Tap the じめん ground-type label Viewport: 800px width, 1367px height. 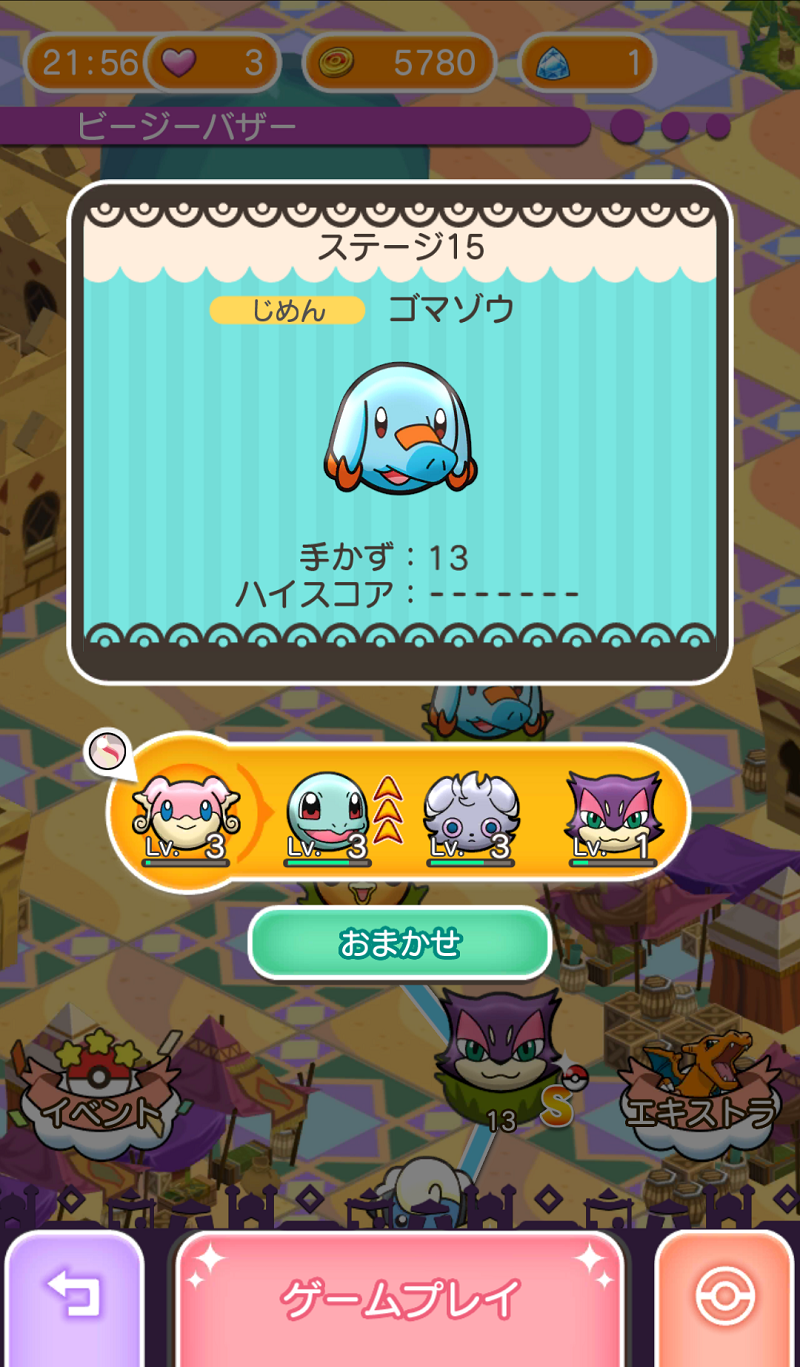(x=286, y=312)
